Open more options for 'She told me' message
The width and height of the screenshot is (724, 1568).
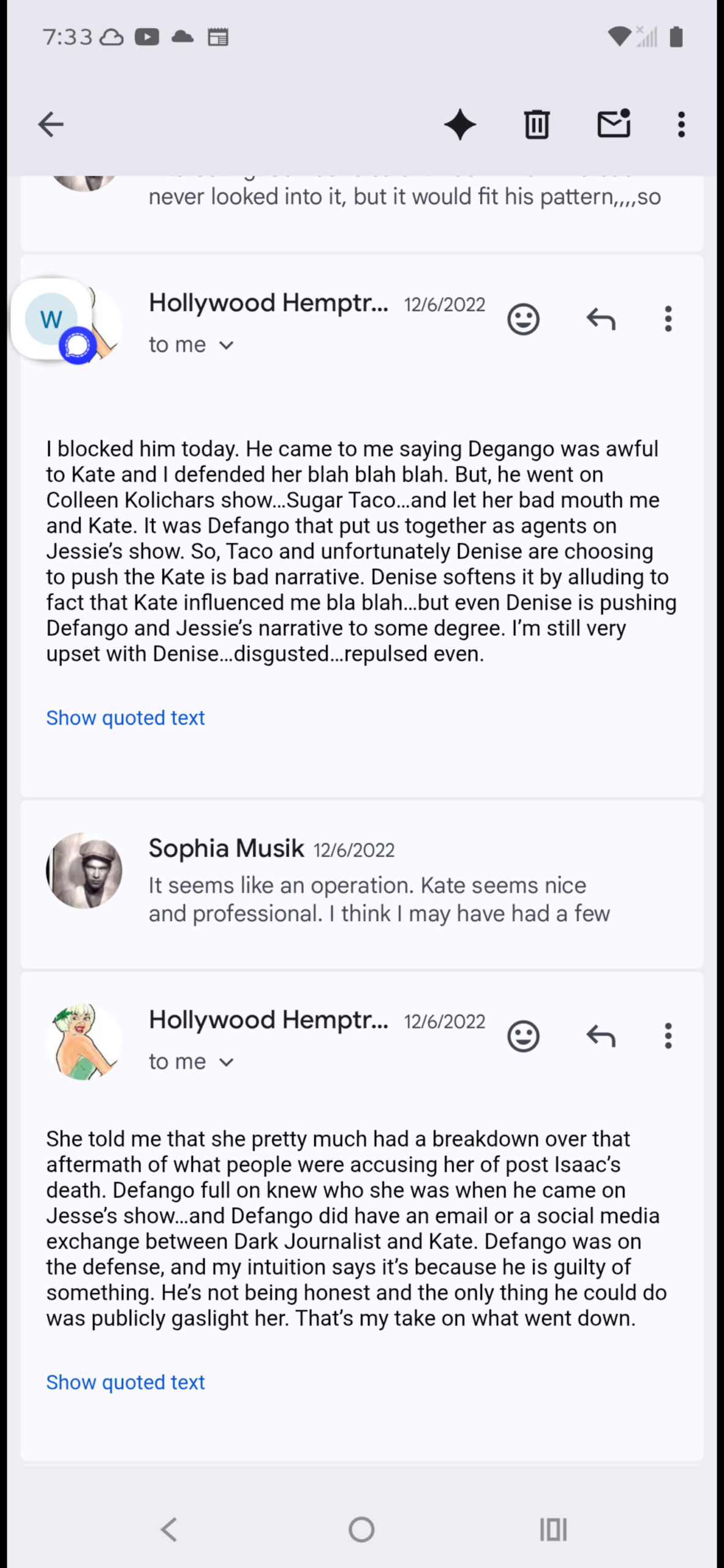668,1036
